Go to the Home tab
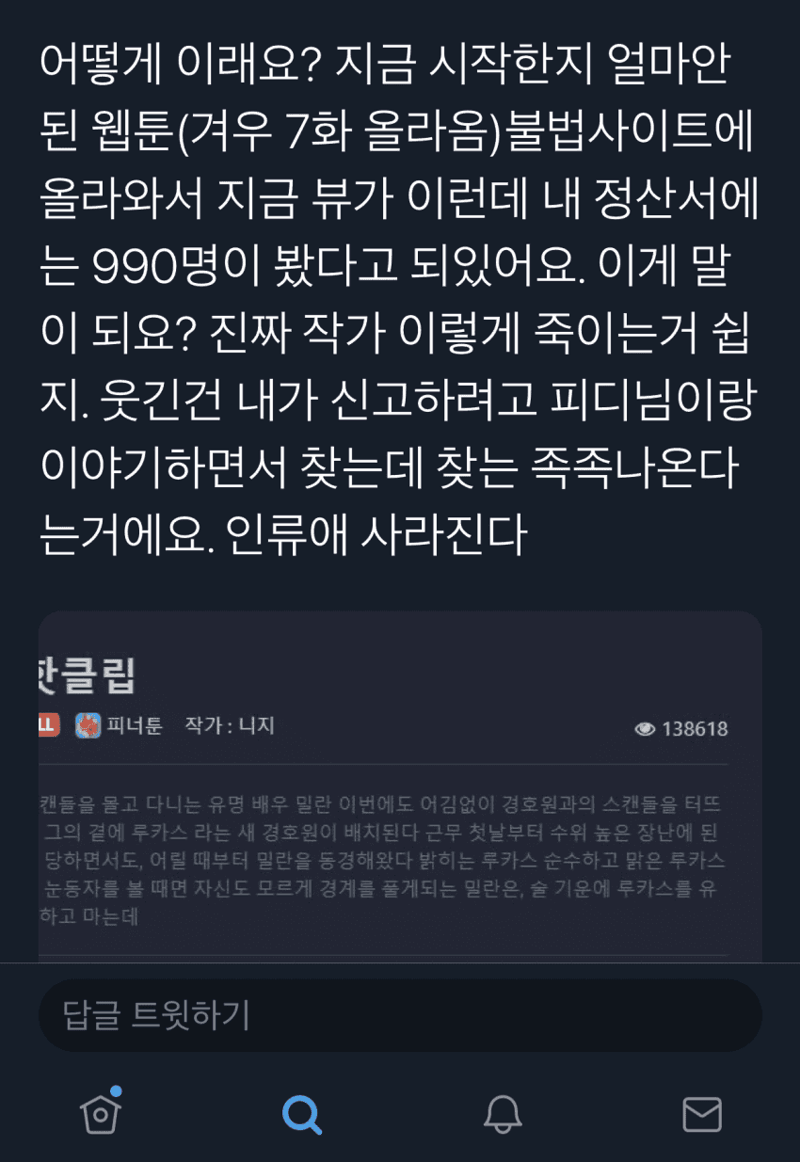800x1162 pixels. pos(100,1113)
